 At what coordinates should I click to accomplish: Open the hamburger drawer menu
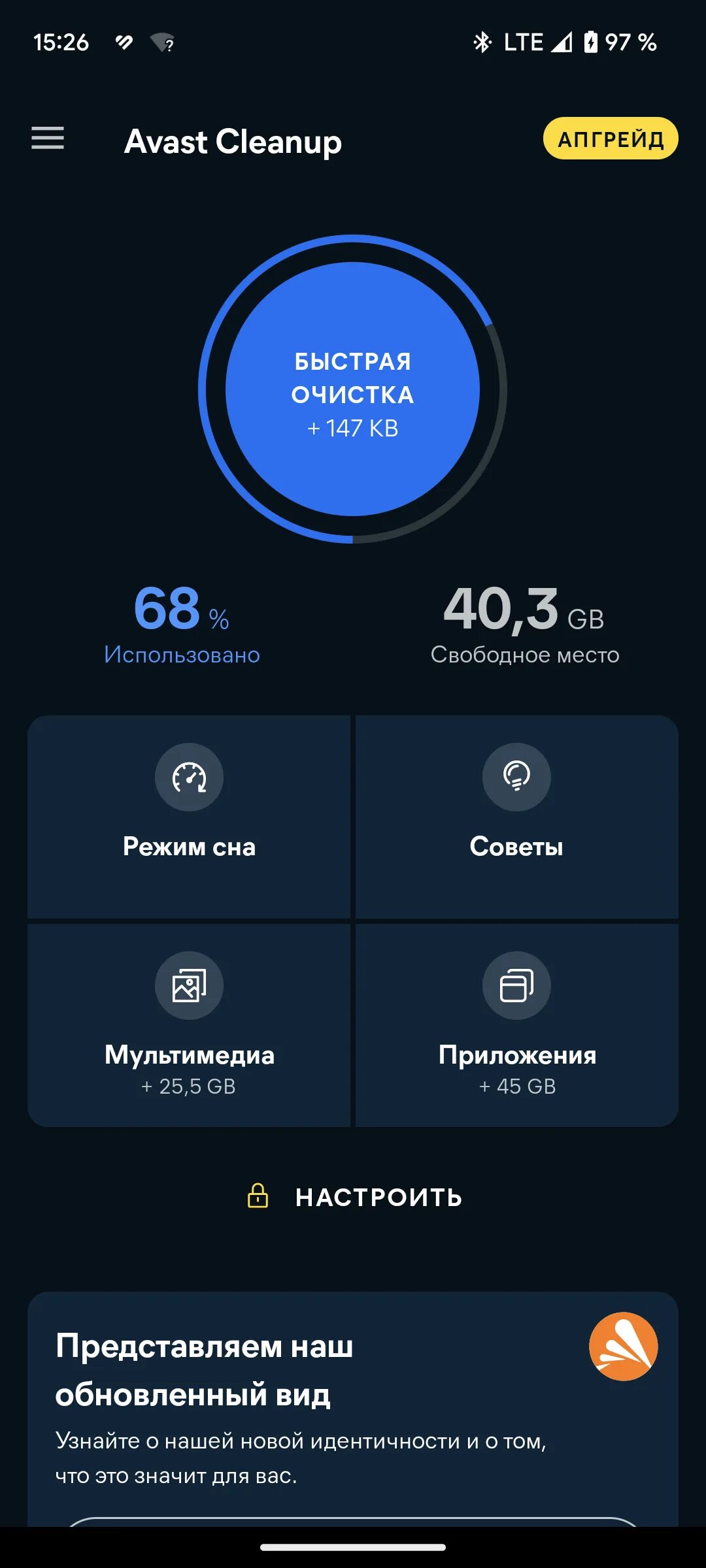(x=48, y=139)
